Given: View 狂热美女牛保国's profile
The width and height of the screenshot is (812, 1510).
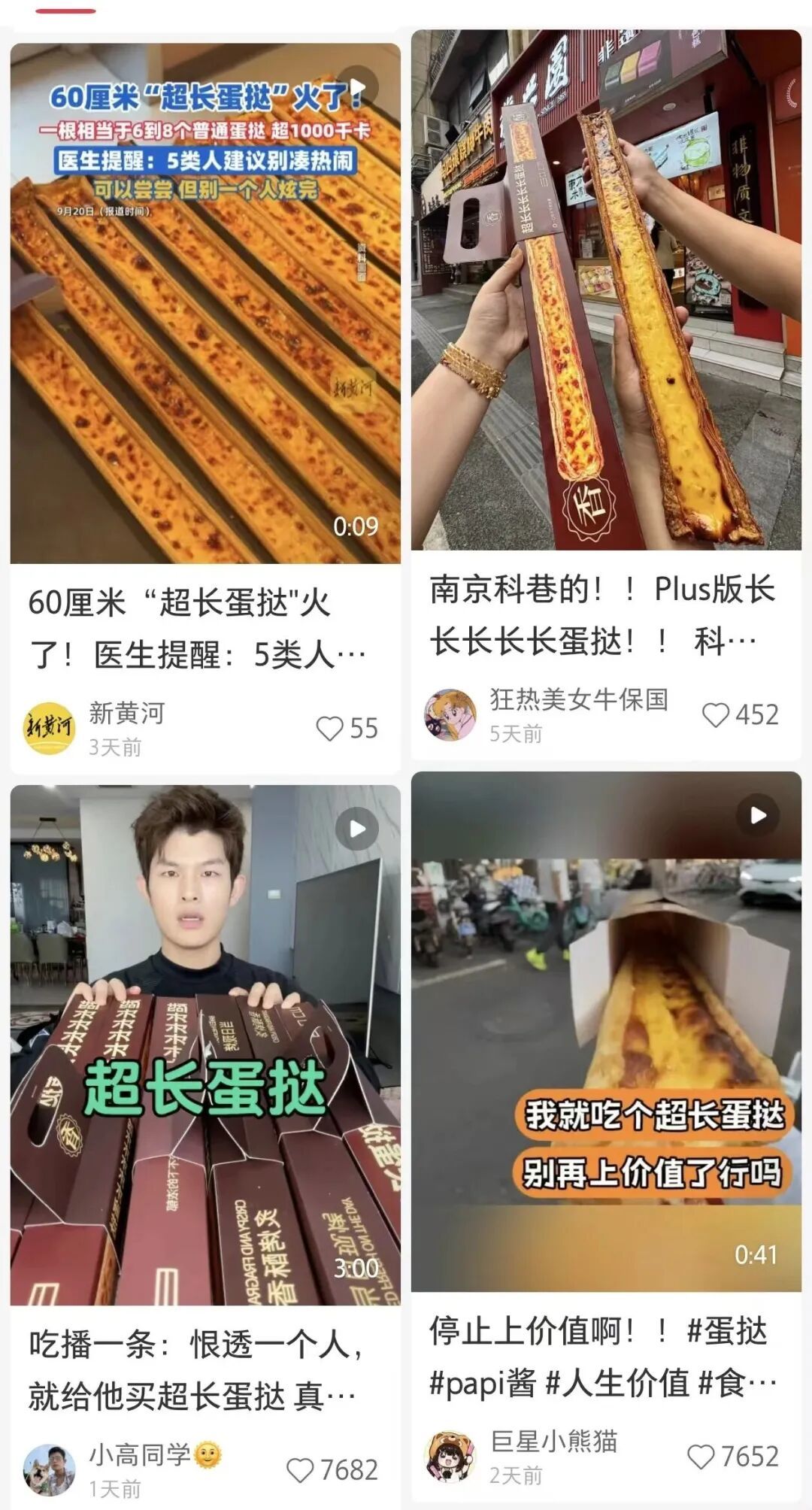Looking at the screenshot, I should point(450,714).
